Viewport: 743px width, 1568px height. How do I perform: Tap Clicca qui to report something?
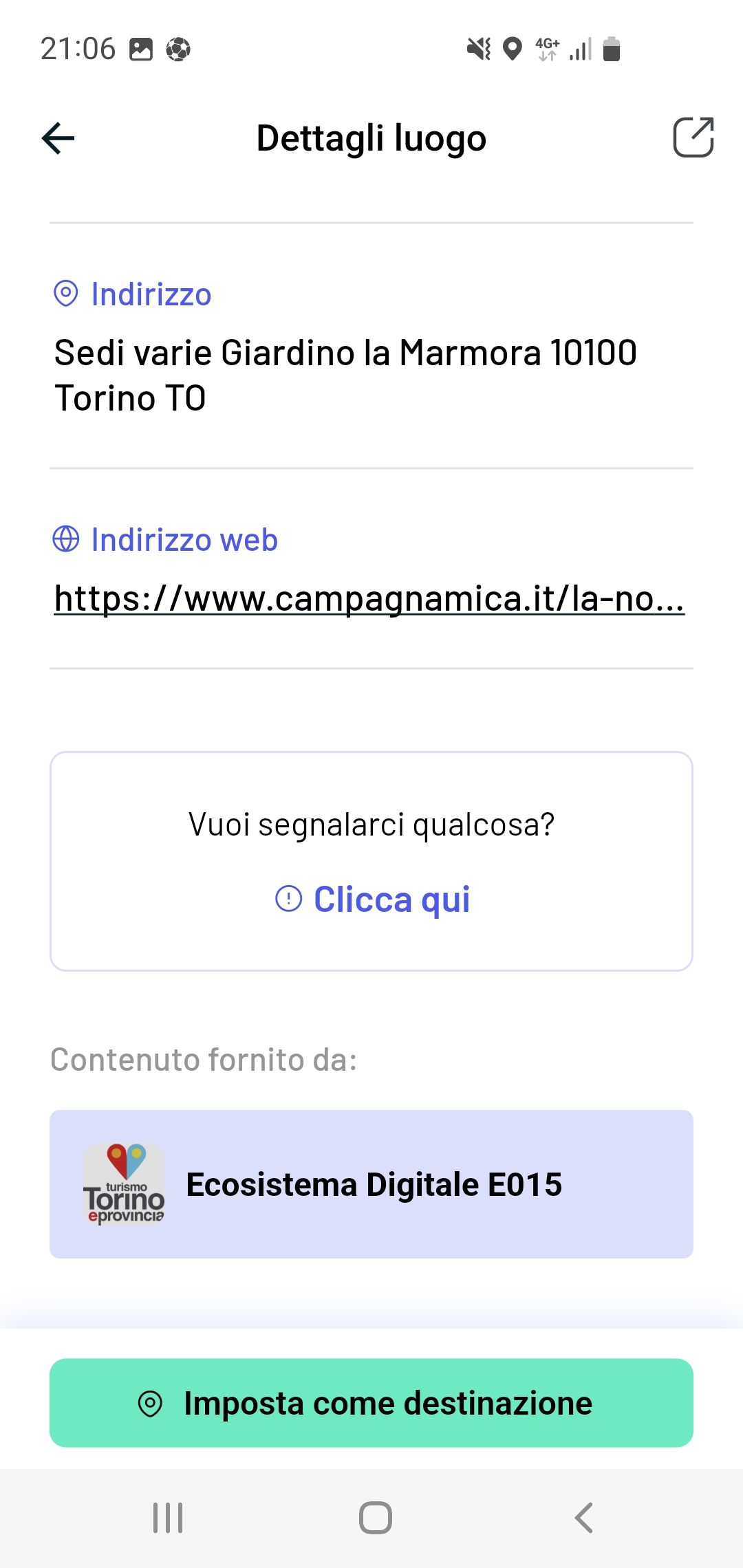[x=373, y=899]
